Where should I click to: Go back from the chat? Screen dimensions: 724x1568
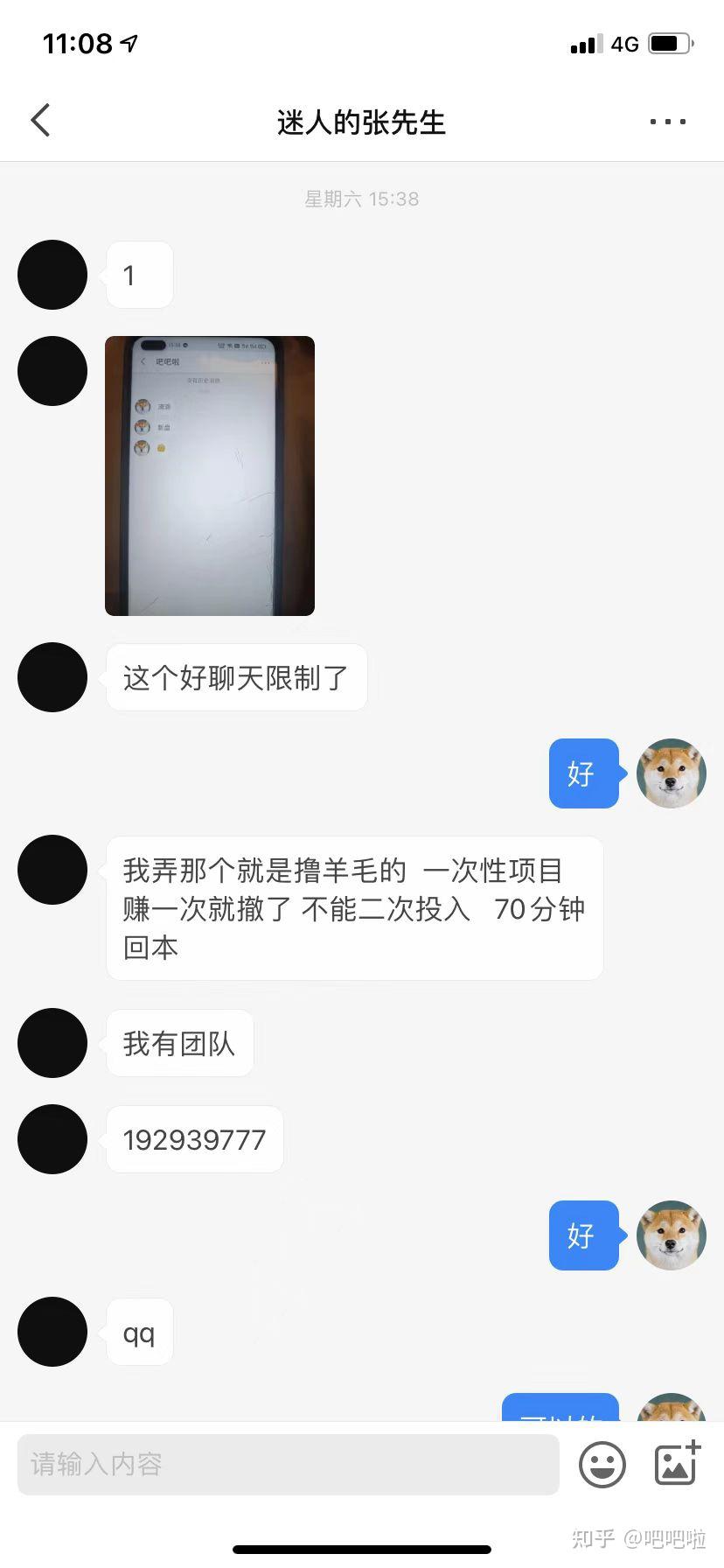(40, 121)
